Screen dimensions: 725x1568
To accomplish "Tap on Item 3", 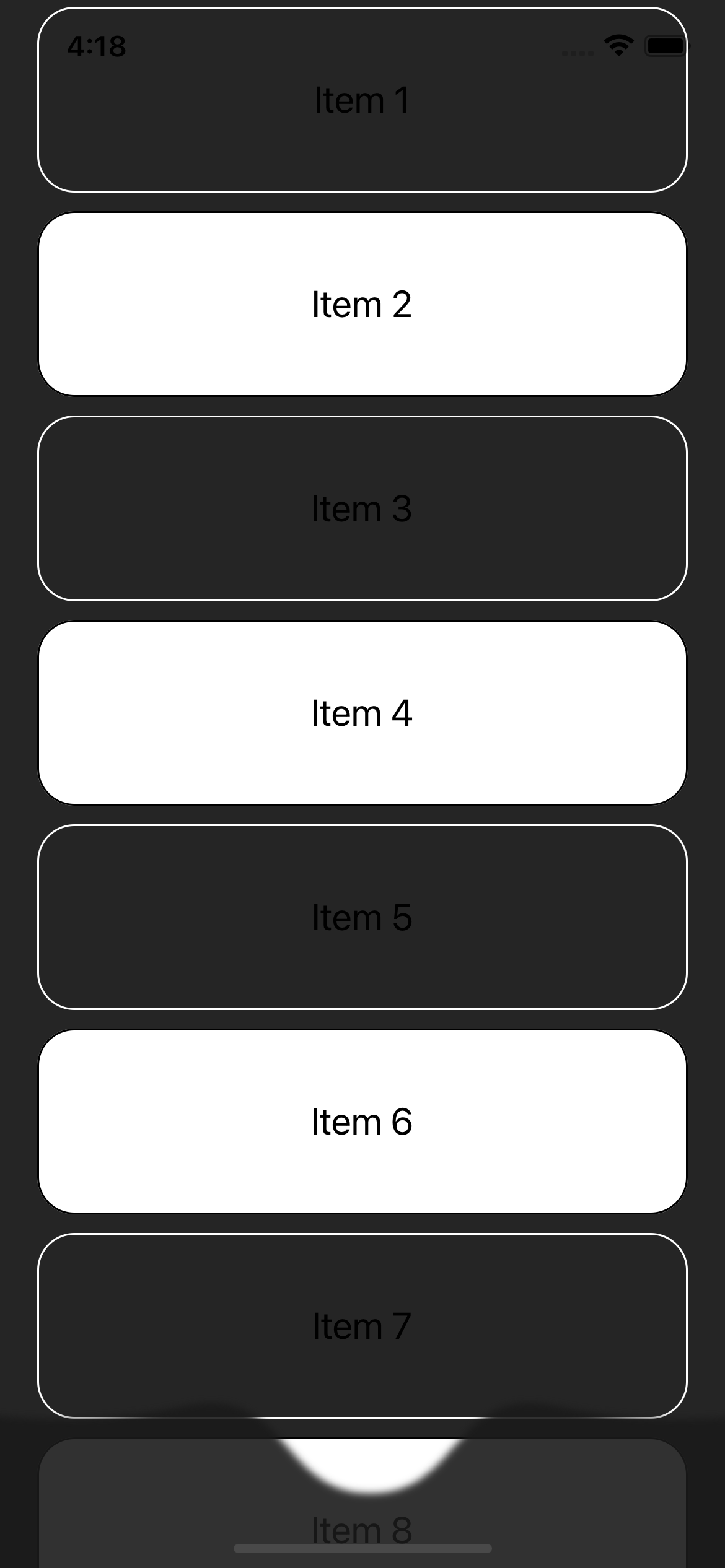I will click(362, 508).
